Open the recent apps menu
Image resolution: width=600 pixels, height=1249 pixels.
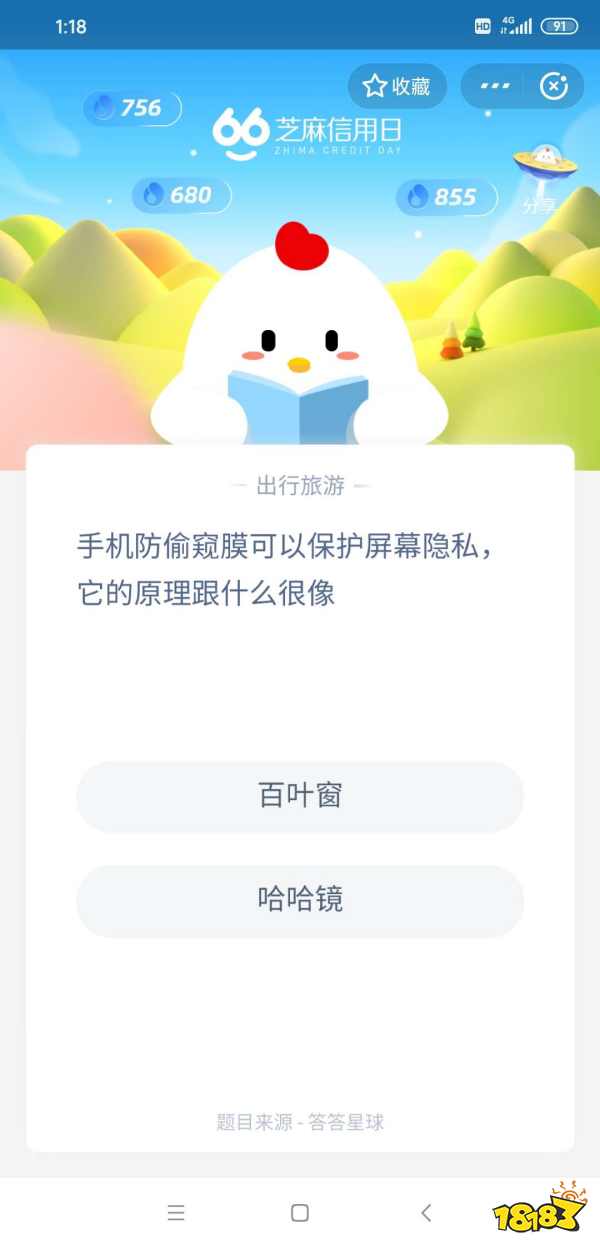(x=176, y=1213)
